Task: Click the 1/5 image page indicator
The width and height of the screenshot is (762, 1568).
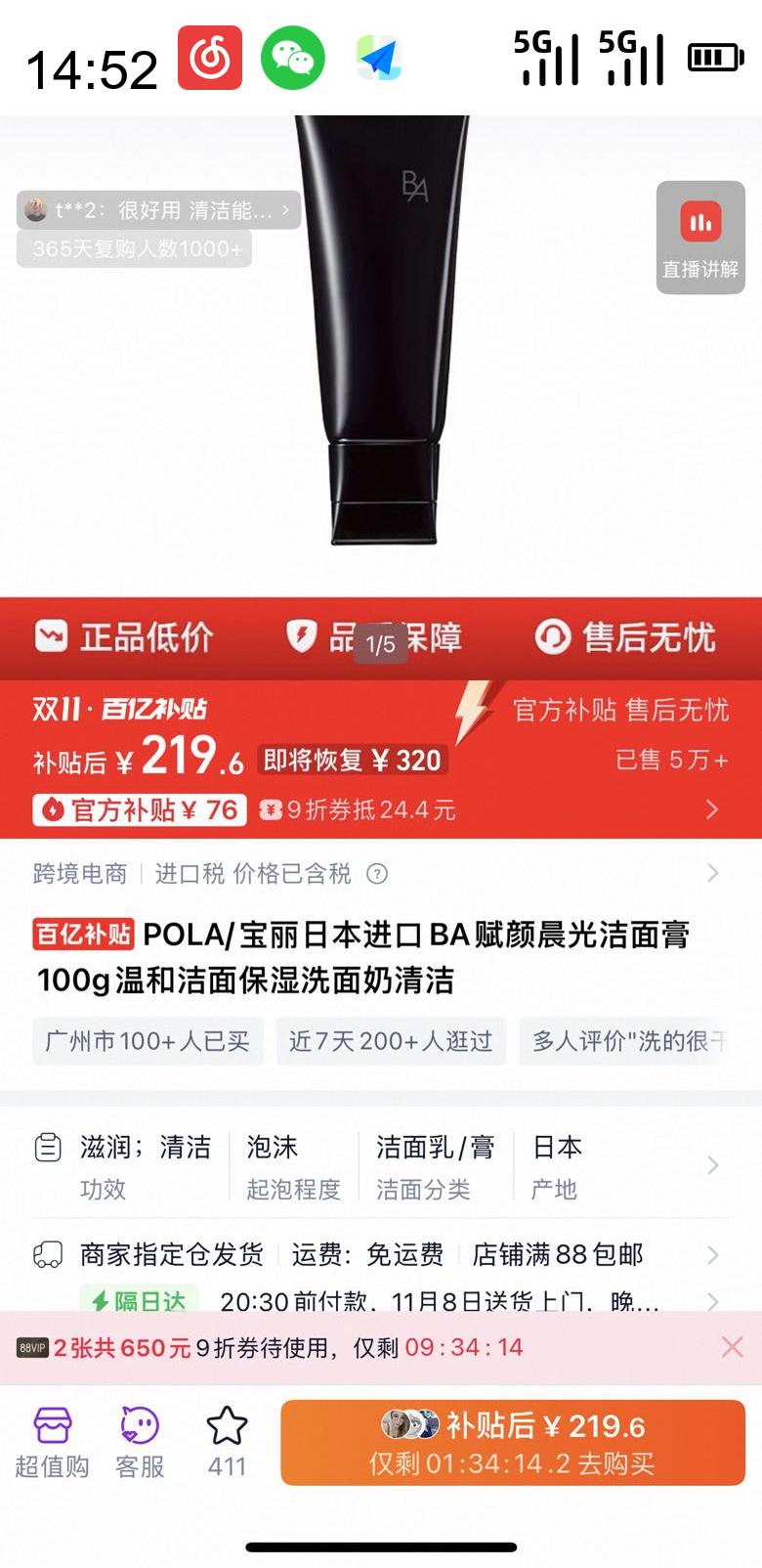Action: 381,643
